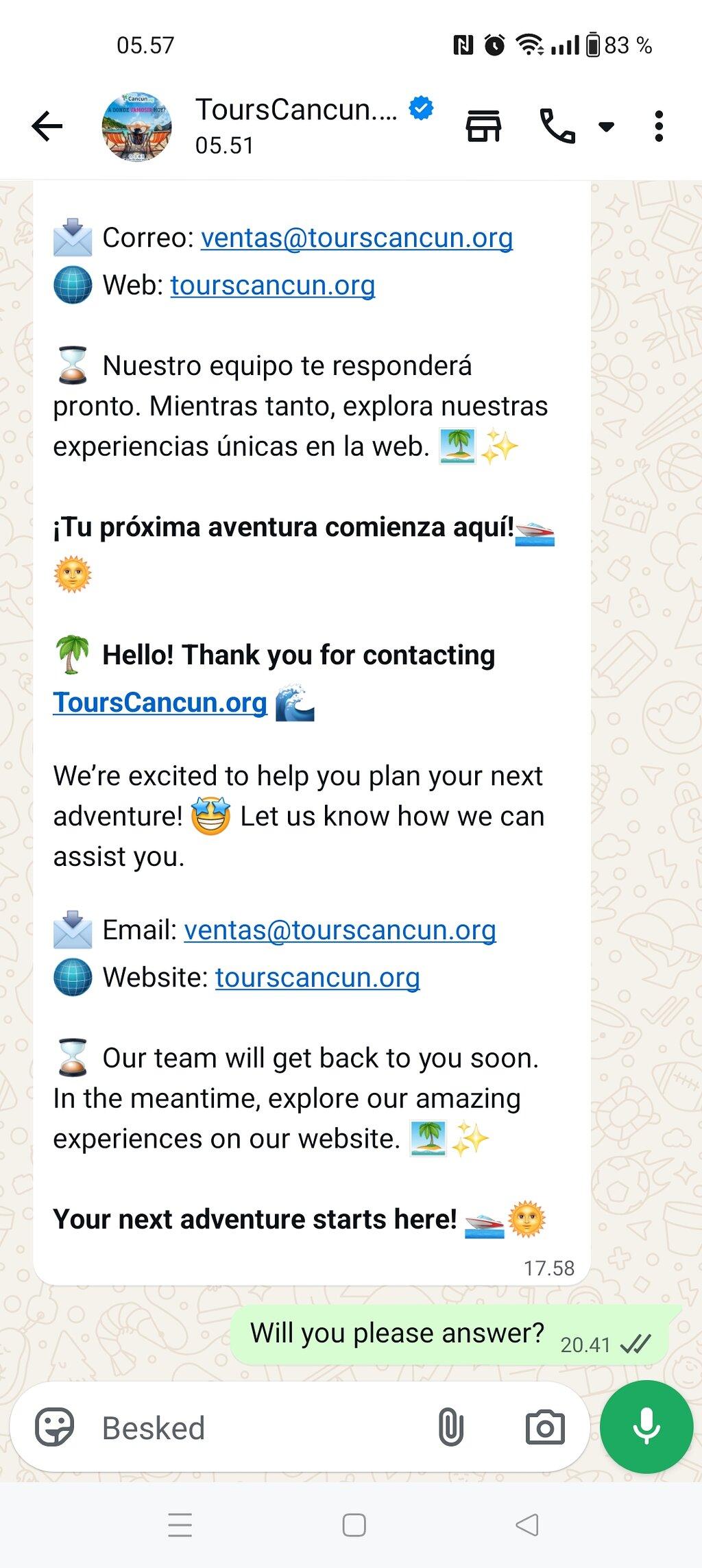The height and width of the screenshot is (1568, 702).
Task: Open the three-dot overflow menu
Action: tap(659, 126)
